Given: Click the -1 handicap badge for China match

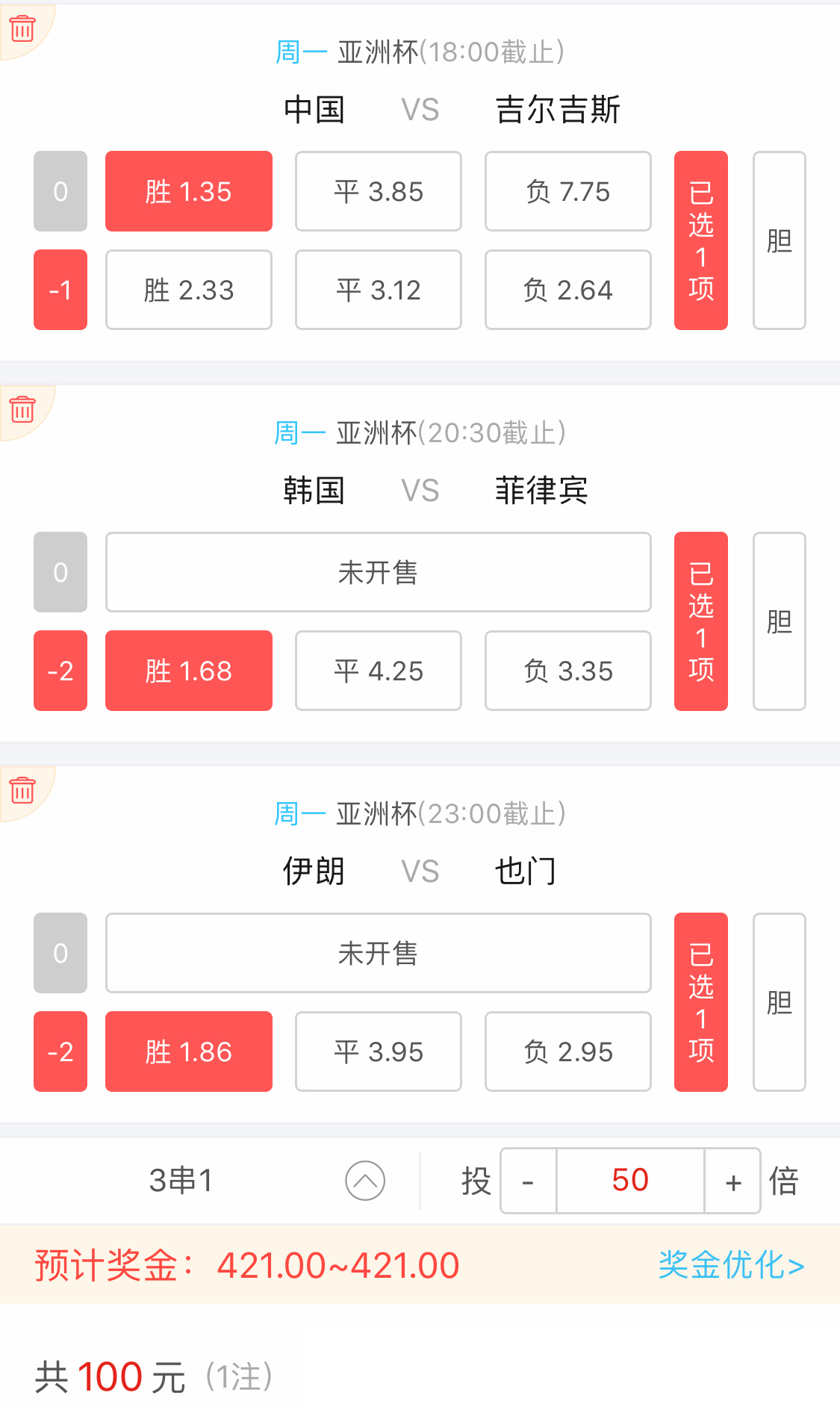Looking at the screenshot, I should (x=60, y=290).
